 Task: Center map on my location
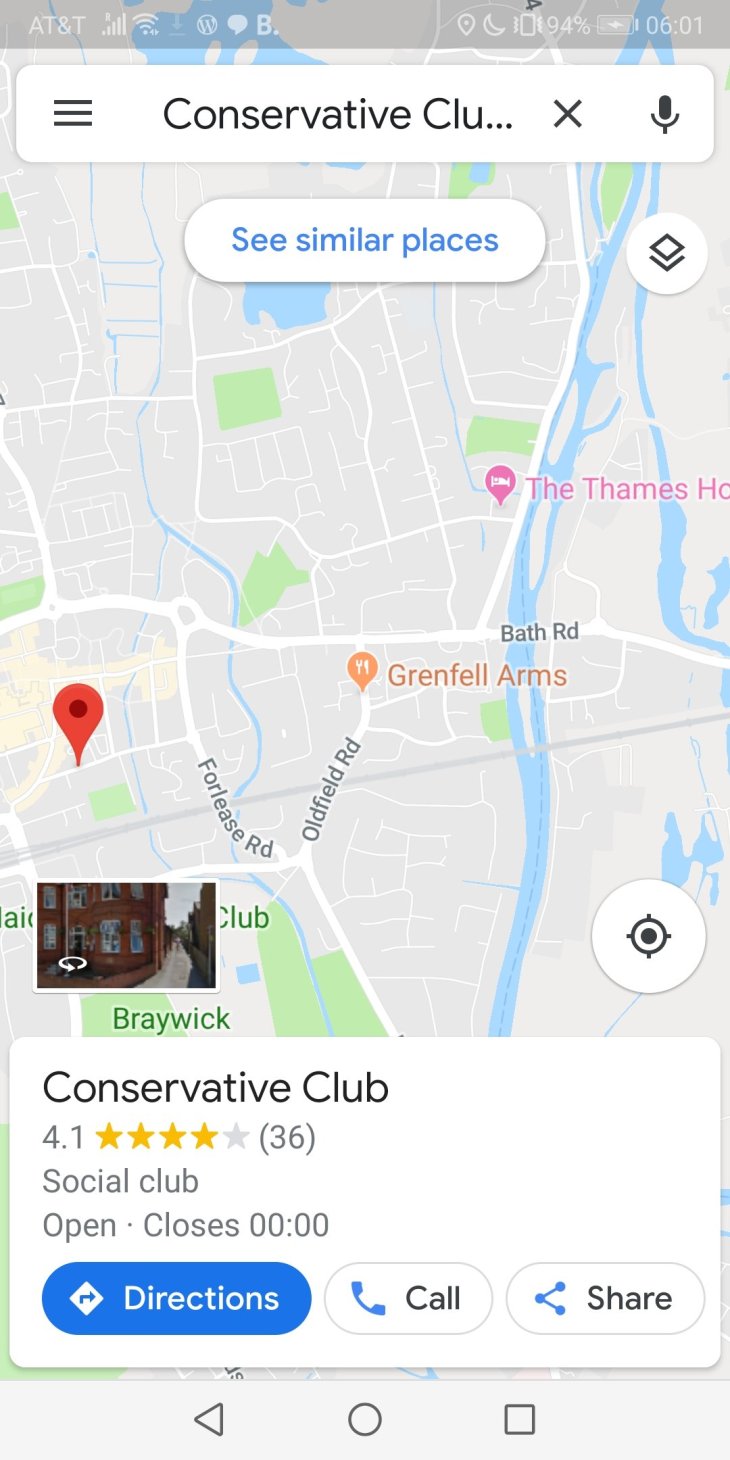pyautogui.click(x=648, y=936)
